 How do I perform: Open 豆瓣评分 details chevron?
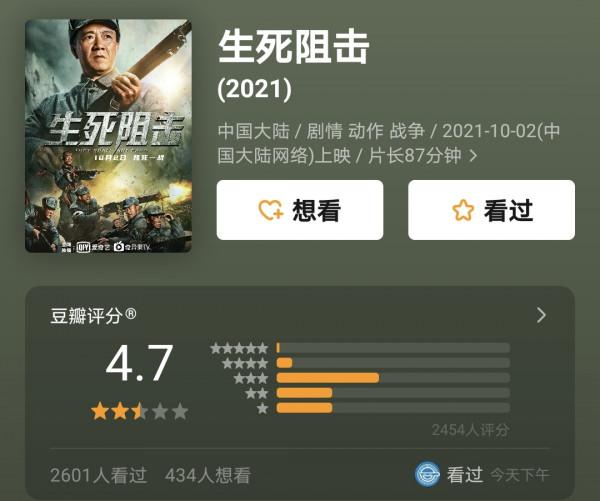click(x=541, y=315)
